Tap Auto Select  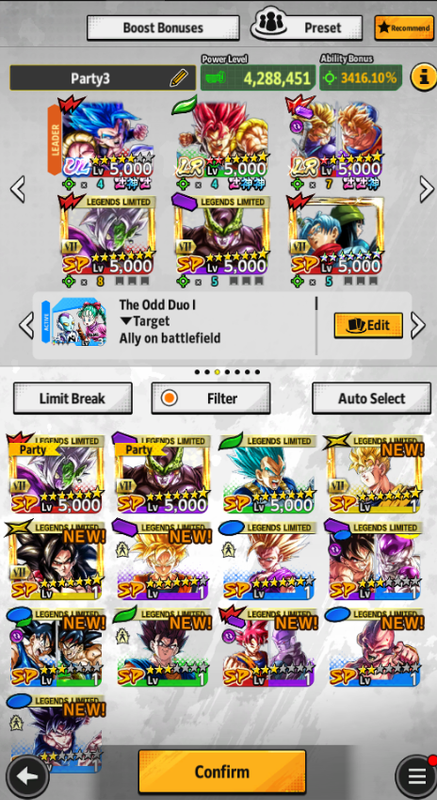[371, 398]
